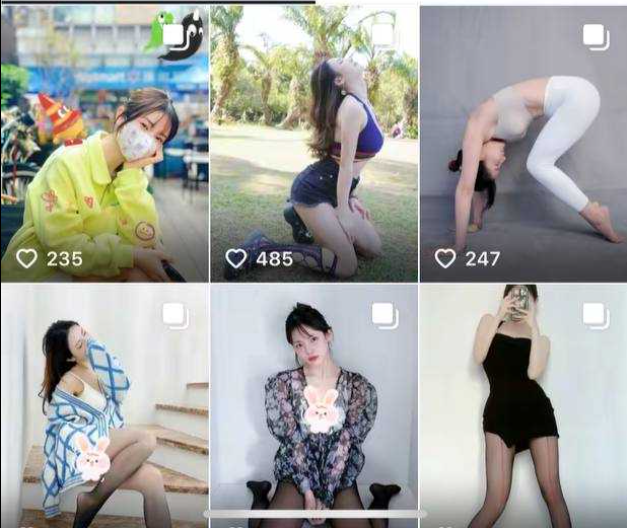Image resolution: width=627 pixels, height=528 pixels.
Task: Open the post with 235 likes
Action: pos(104,145)
